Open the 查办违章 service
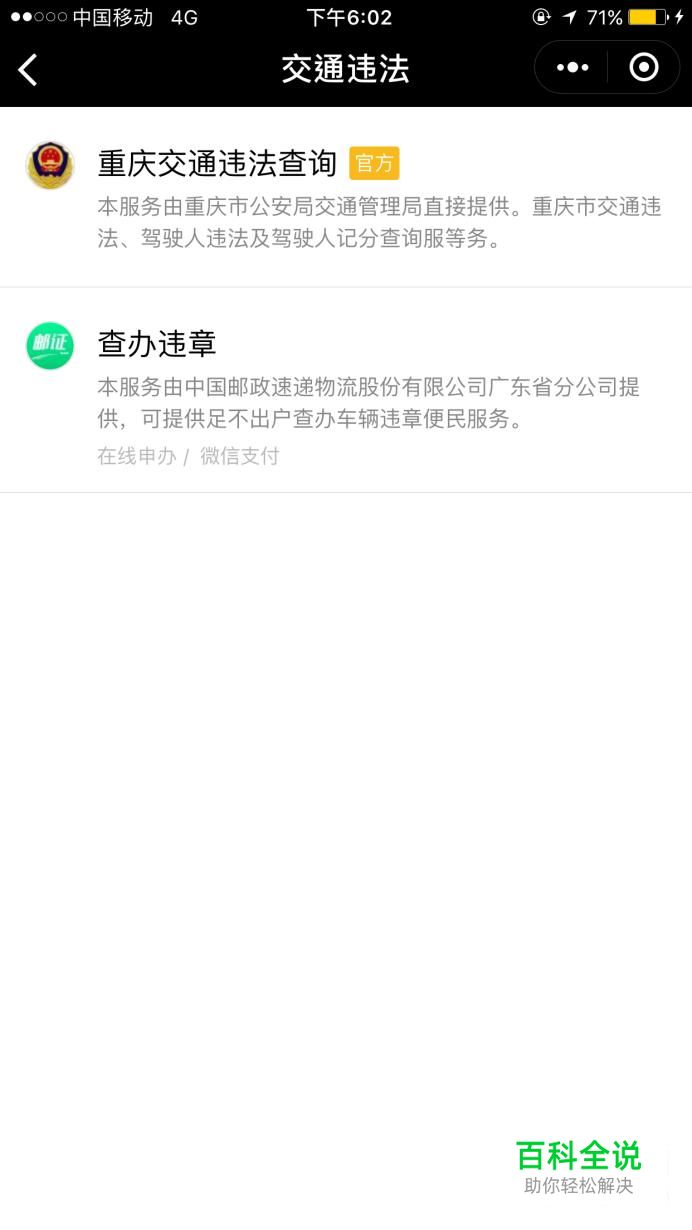The width and height of the screenshot is (692, 1230). point(346,390)
